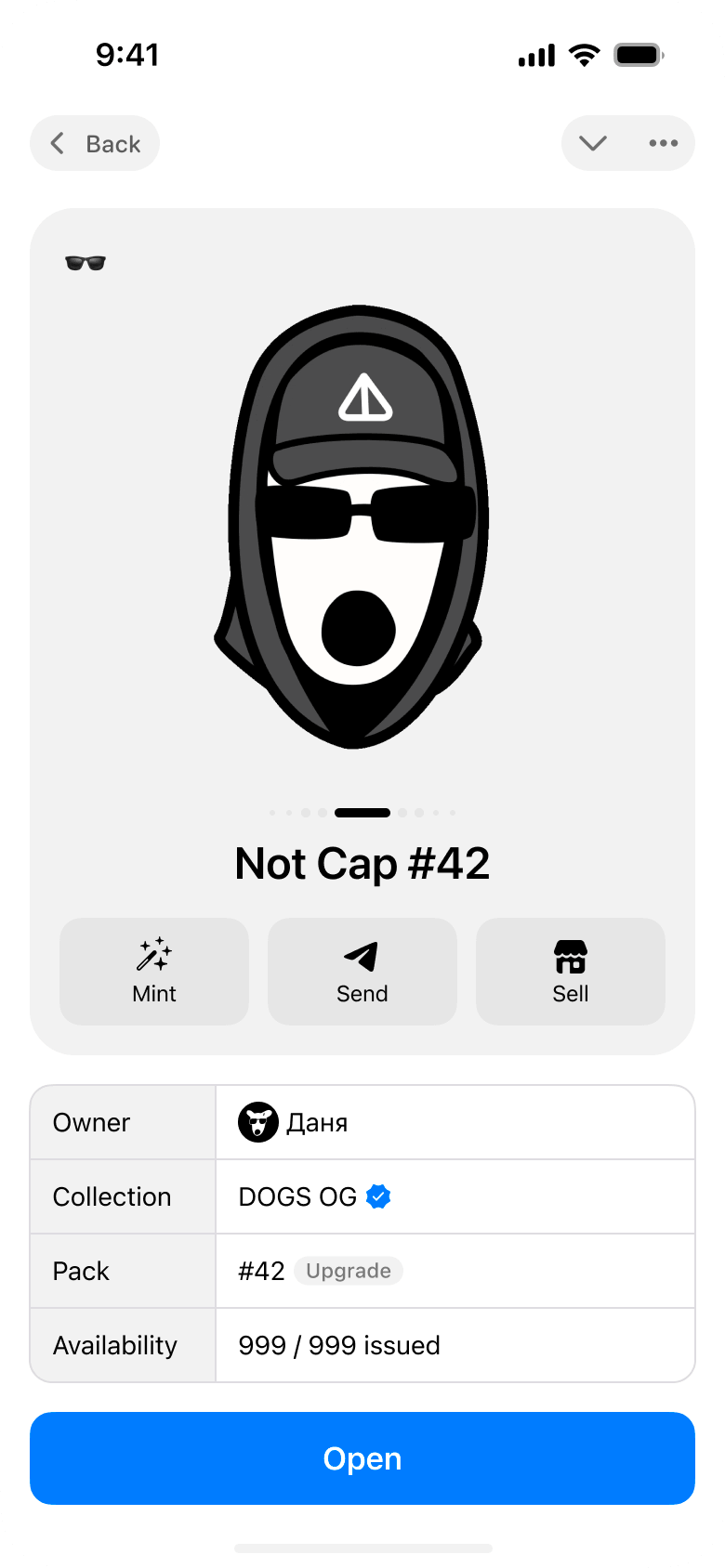
Task: Open owner Даня's profile
Action: coord(293,1122)
